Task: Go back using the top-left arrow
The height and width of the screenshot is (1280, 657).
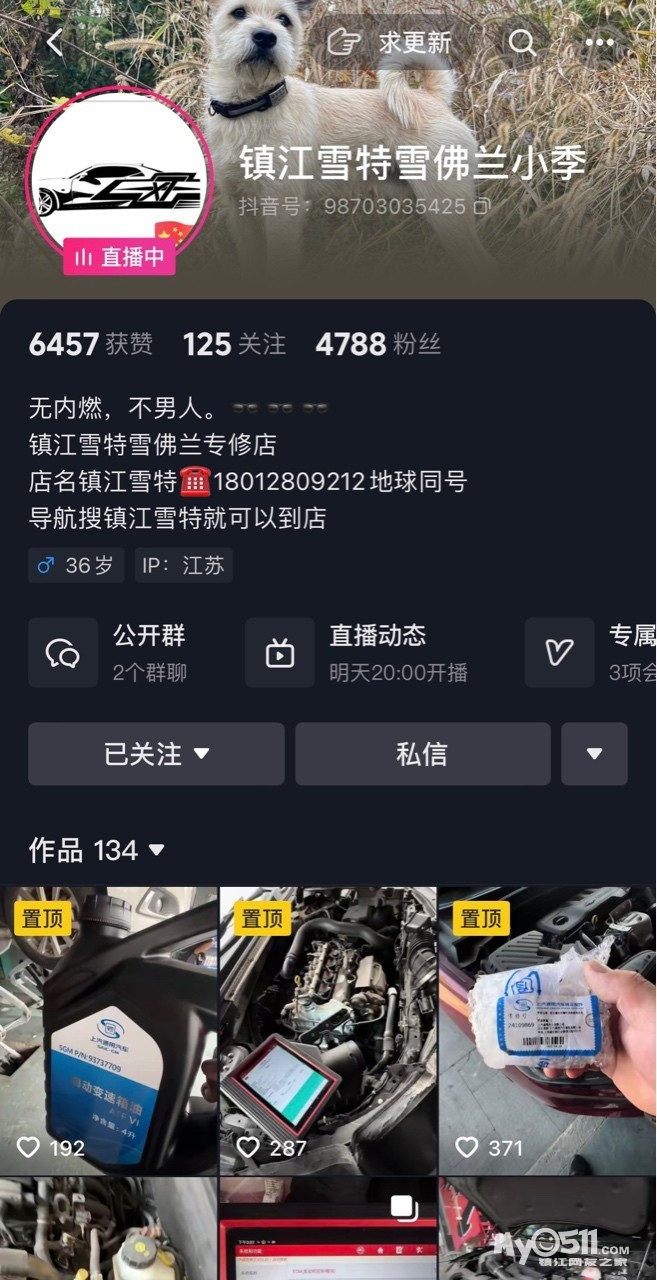Action: tap(54, 42)
